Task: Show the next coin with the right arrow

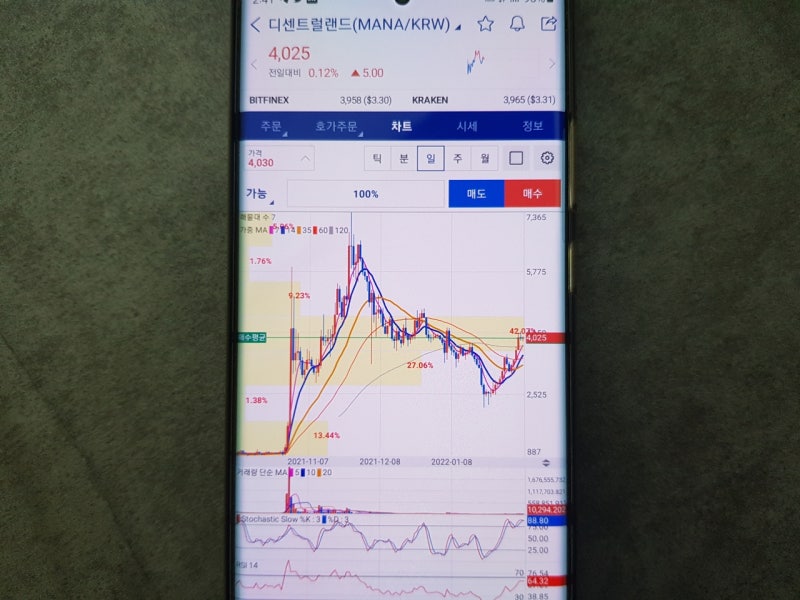Action: [552, 63]
